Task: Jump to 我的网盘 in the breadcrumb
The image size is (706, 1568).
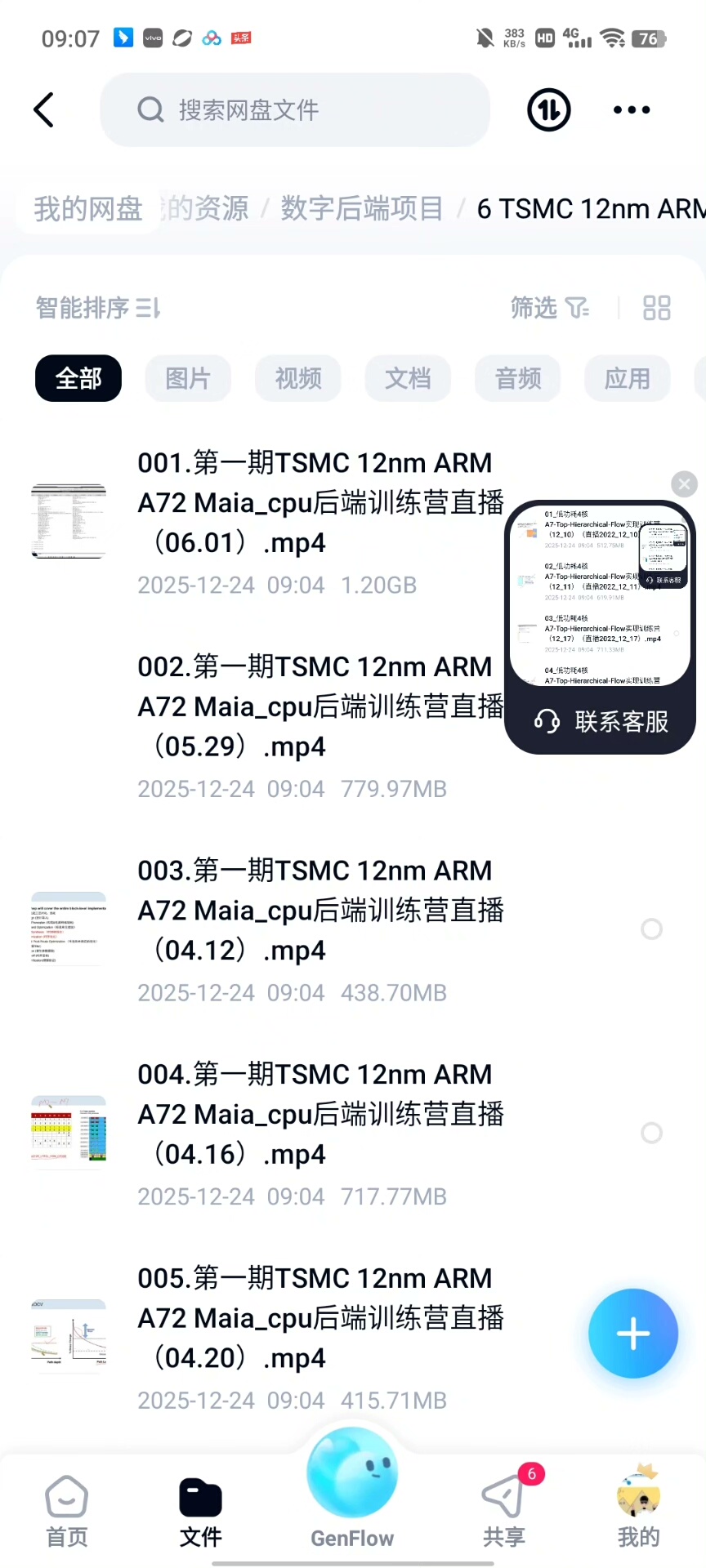Action: (x=88, y=209)
